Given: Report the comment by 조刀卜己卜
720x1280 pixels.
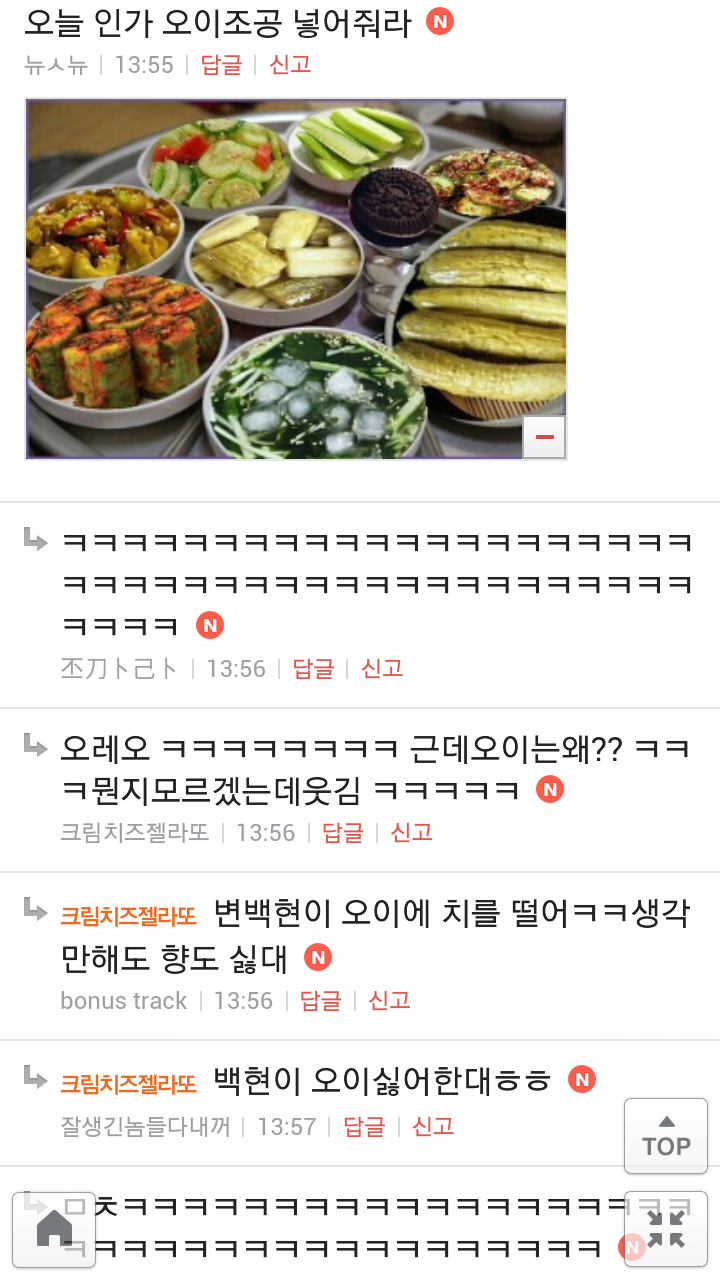Looking at the screenshot, I should (382, 669).
